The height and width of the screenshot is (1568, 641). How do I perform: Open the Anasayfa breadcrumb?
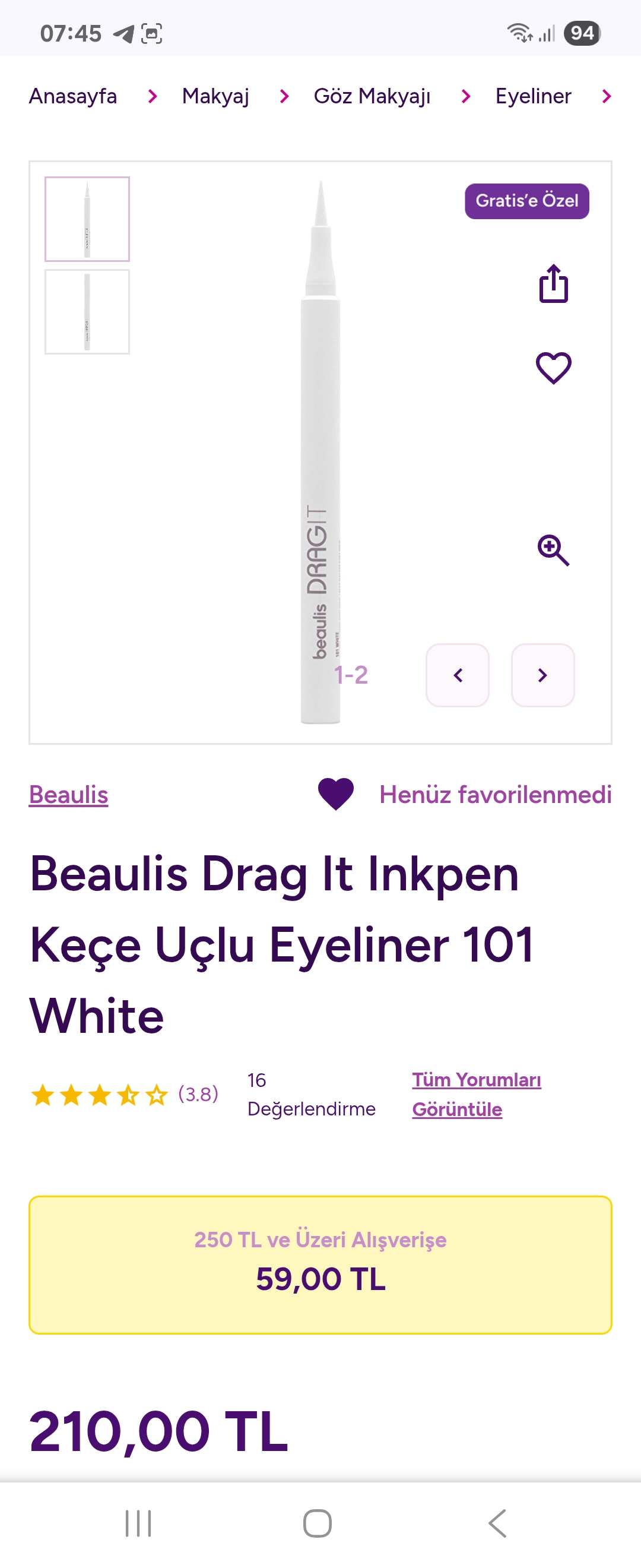[x=73, y=96]
